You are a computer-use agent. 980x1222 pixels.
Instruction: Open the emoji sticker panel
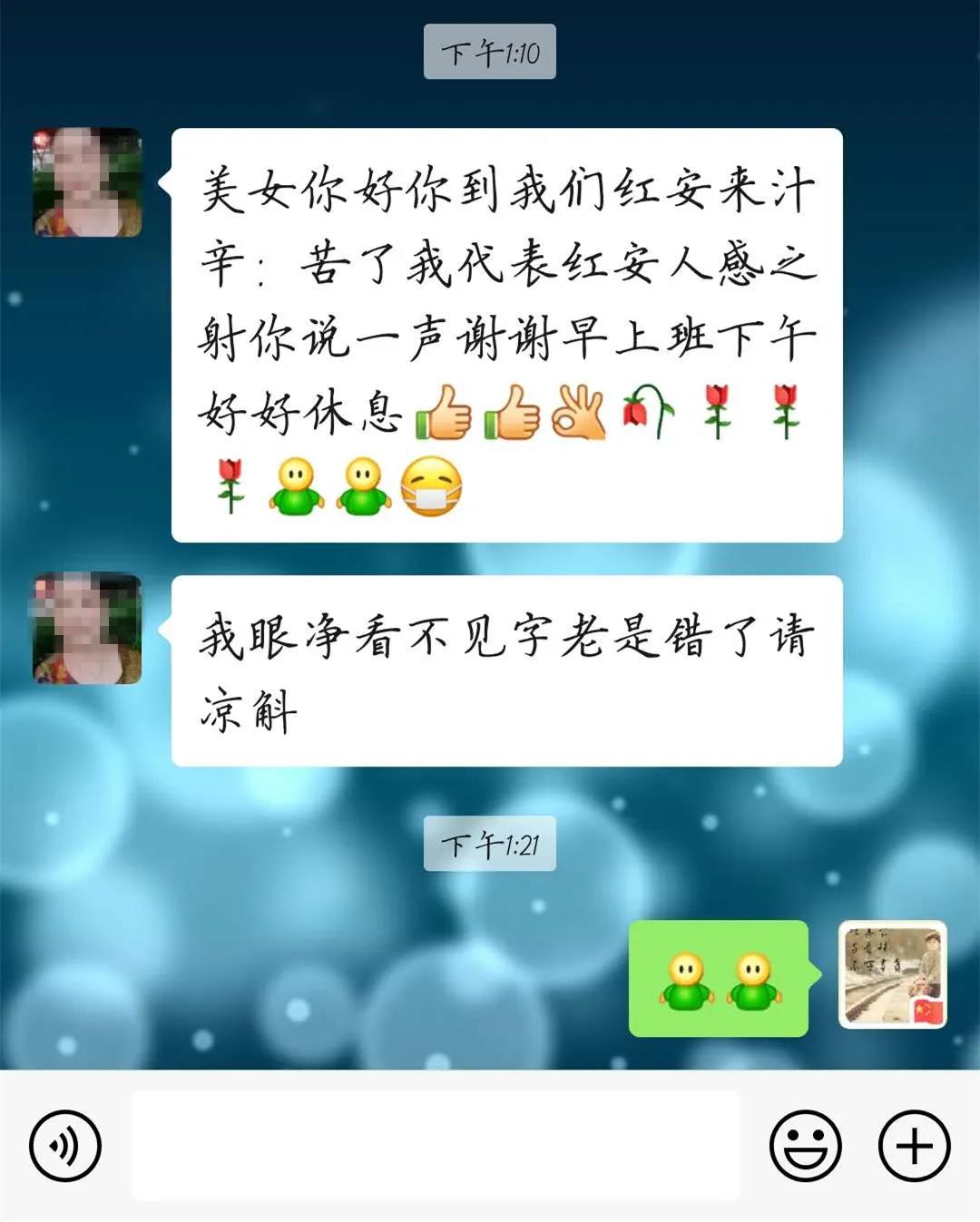pos(805,1146)
